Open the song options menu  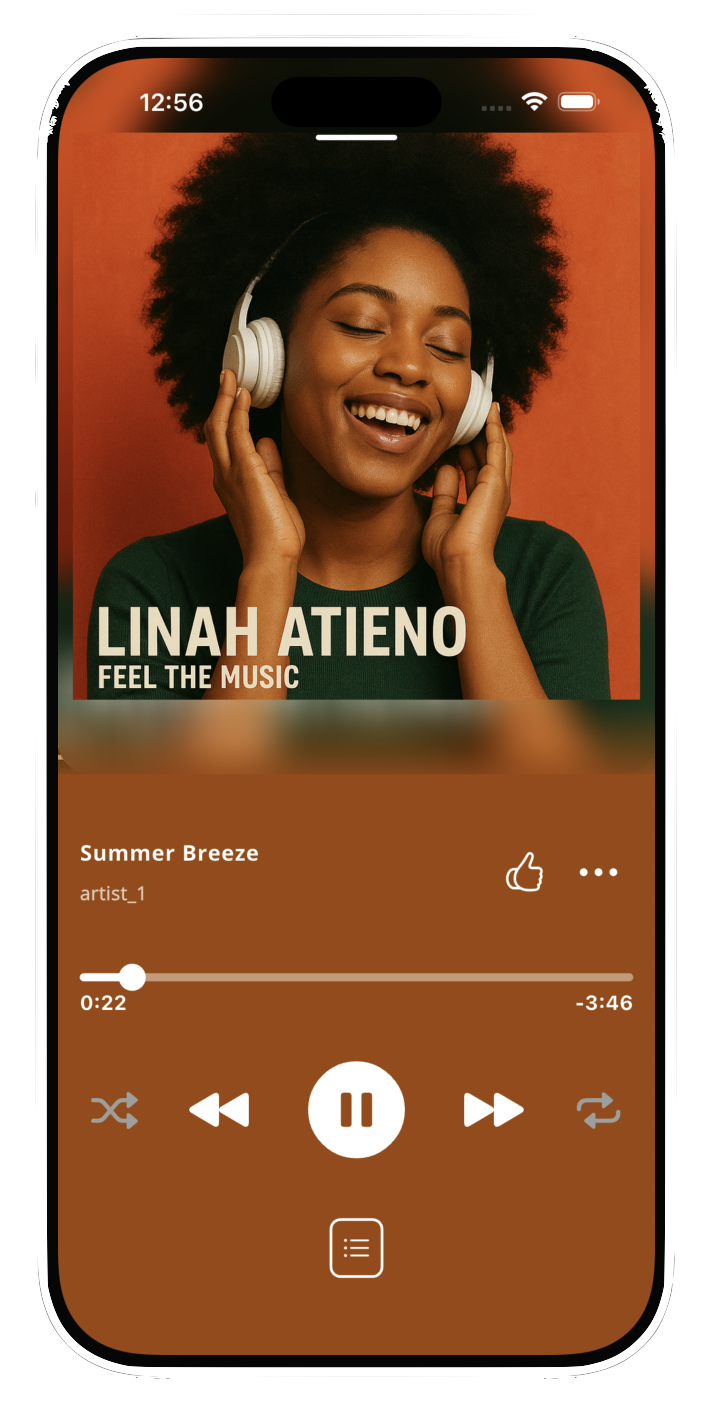tap(598, 872)
